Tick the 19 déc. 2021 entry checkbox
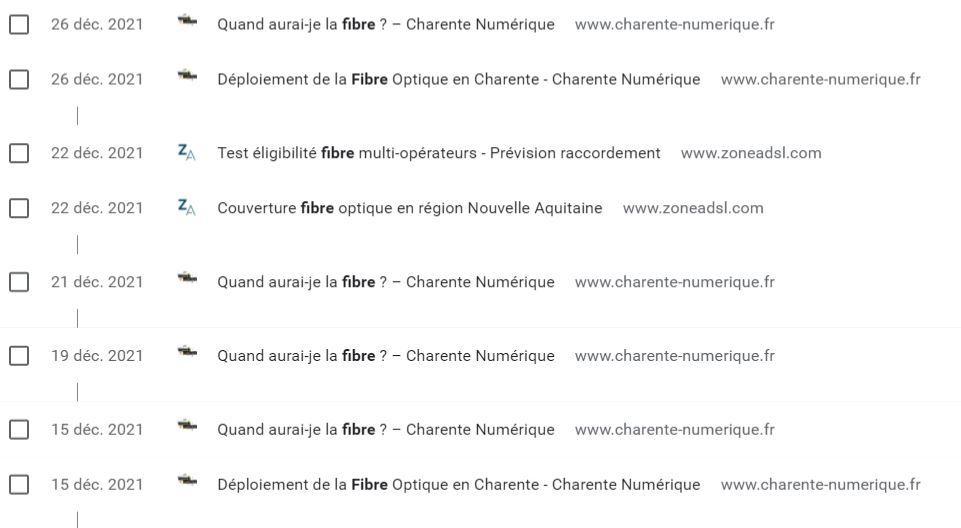This screenshot has height=528, width=961. tap(19, 356)
